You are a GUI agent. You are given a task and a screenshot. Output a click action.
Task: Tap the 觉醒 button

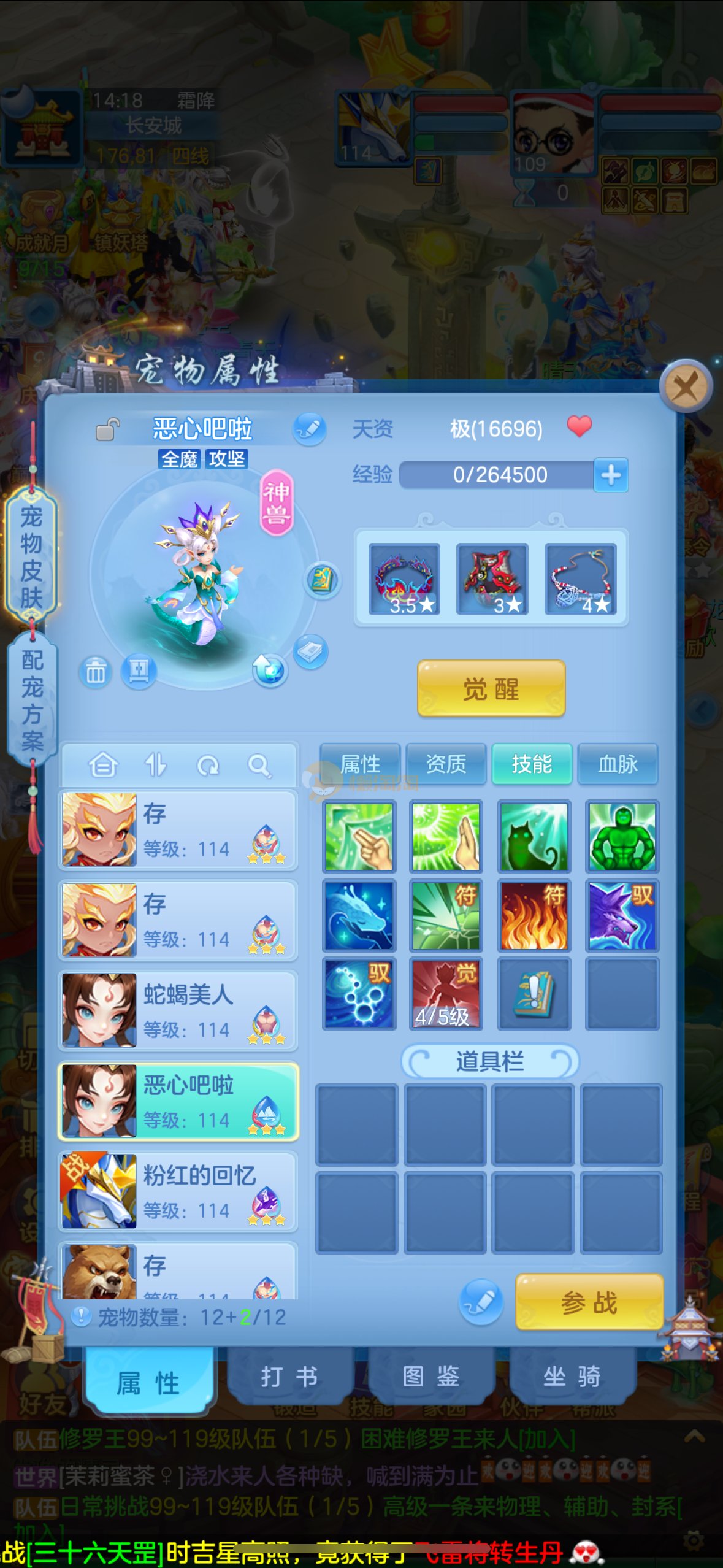click(491, 688)
